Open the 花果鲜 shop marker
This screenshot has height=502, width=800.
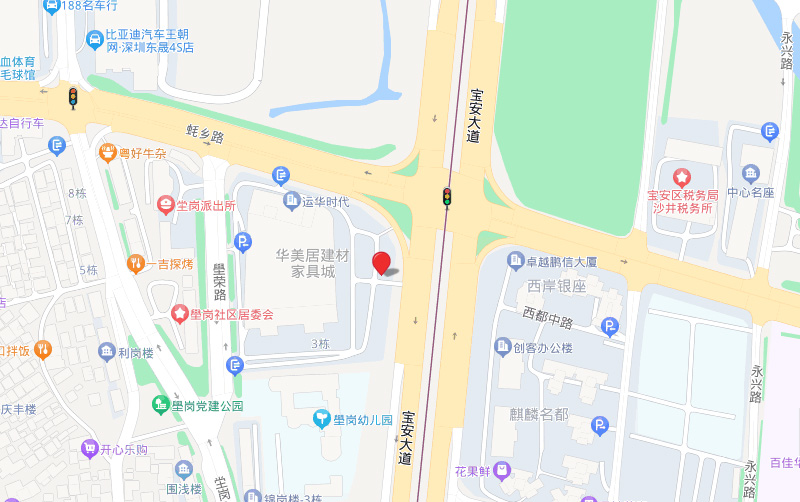click(x=501, y=470)
